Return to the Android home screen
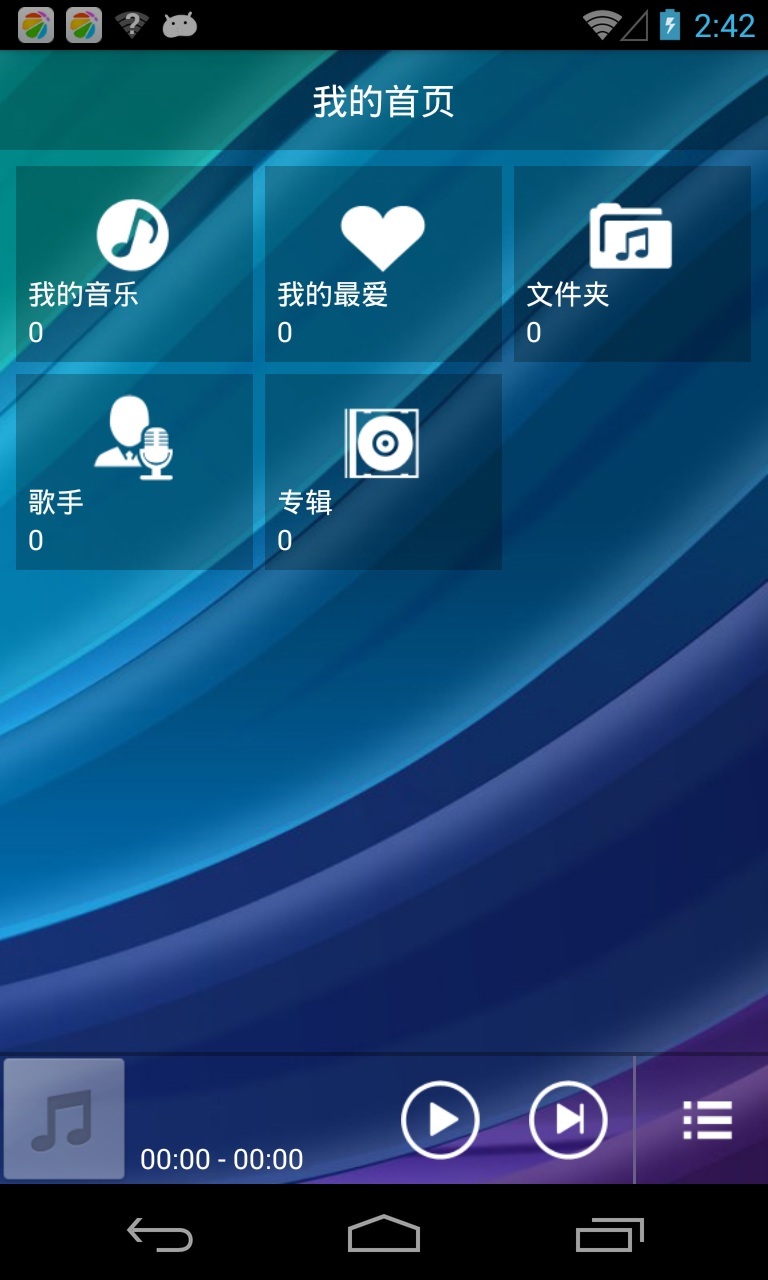768x1280 pixels. tap(384, 1236)
